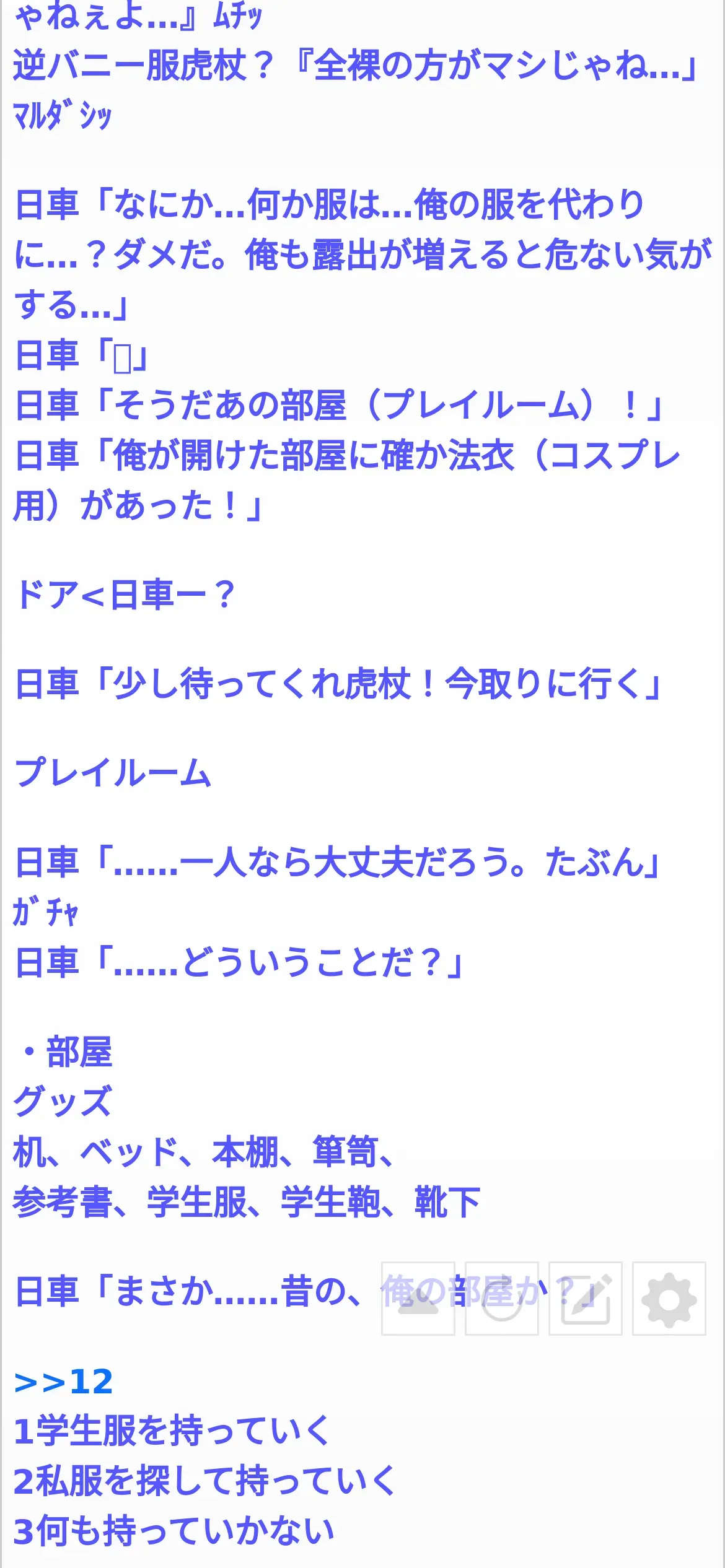The width and height of the screenshot is (725, 1568).
Task: Open the >>12 reply anchor link
Action: point(63,1381)
